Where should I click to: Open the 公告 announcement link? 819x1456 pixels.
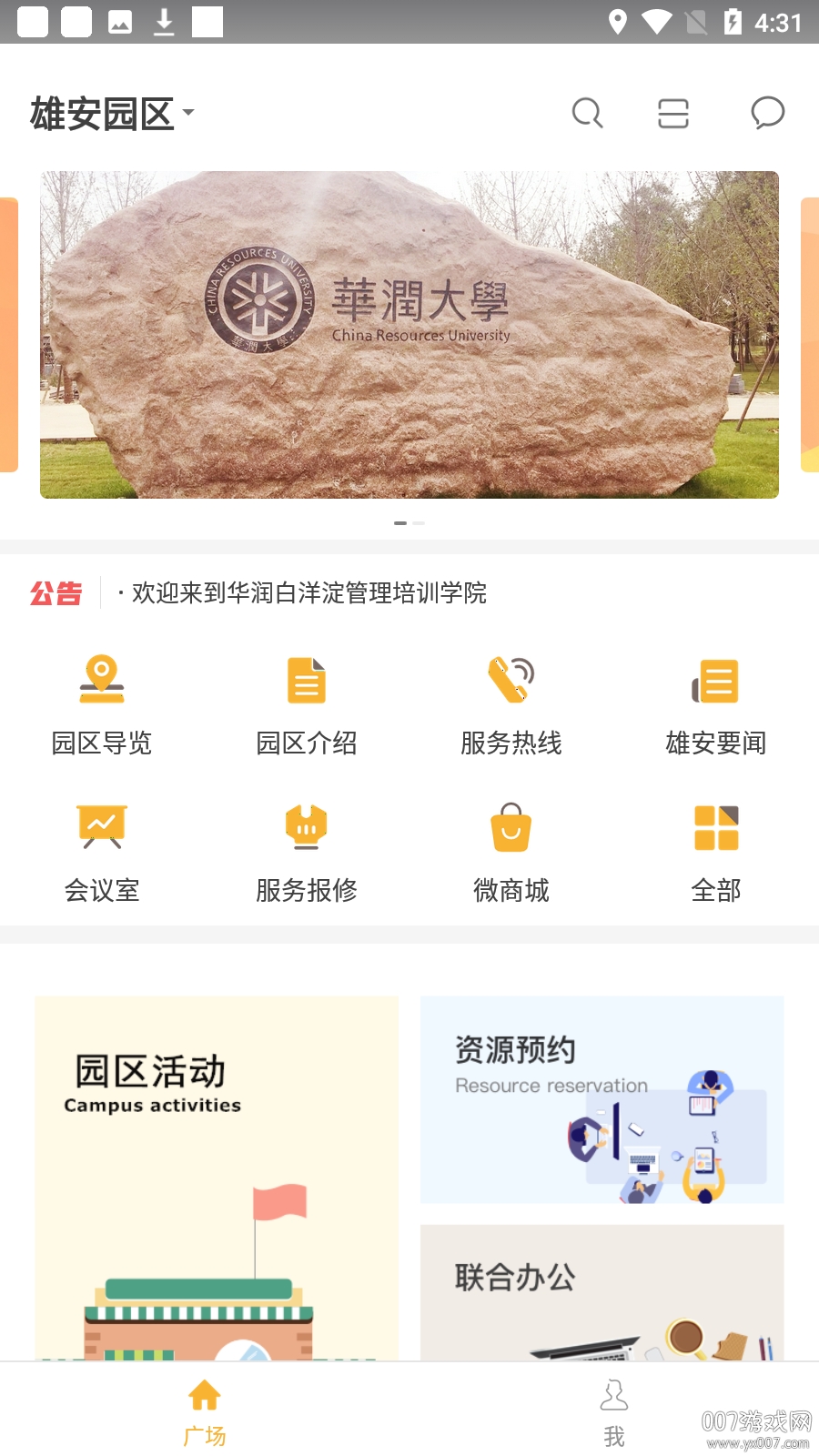click(56, 593)
